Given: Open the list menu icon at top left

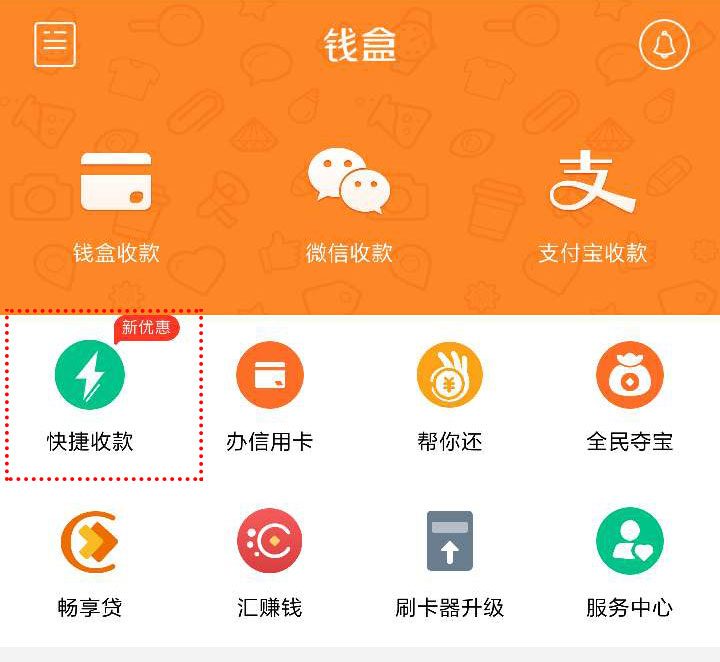Looking at the screenshot, I should click(x=55, y=44).
